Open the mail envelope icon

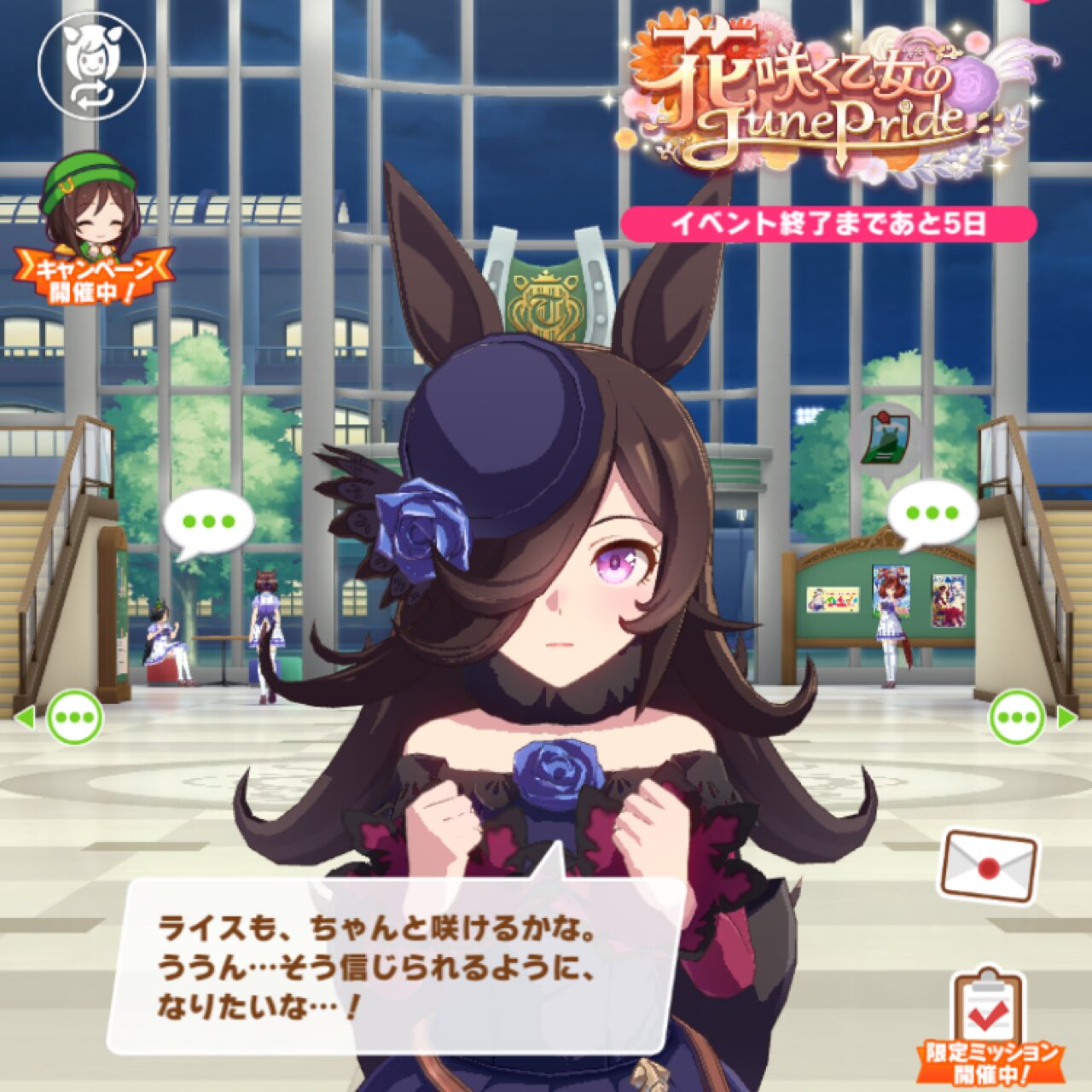pyautogui.click(x=988, y=867)
